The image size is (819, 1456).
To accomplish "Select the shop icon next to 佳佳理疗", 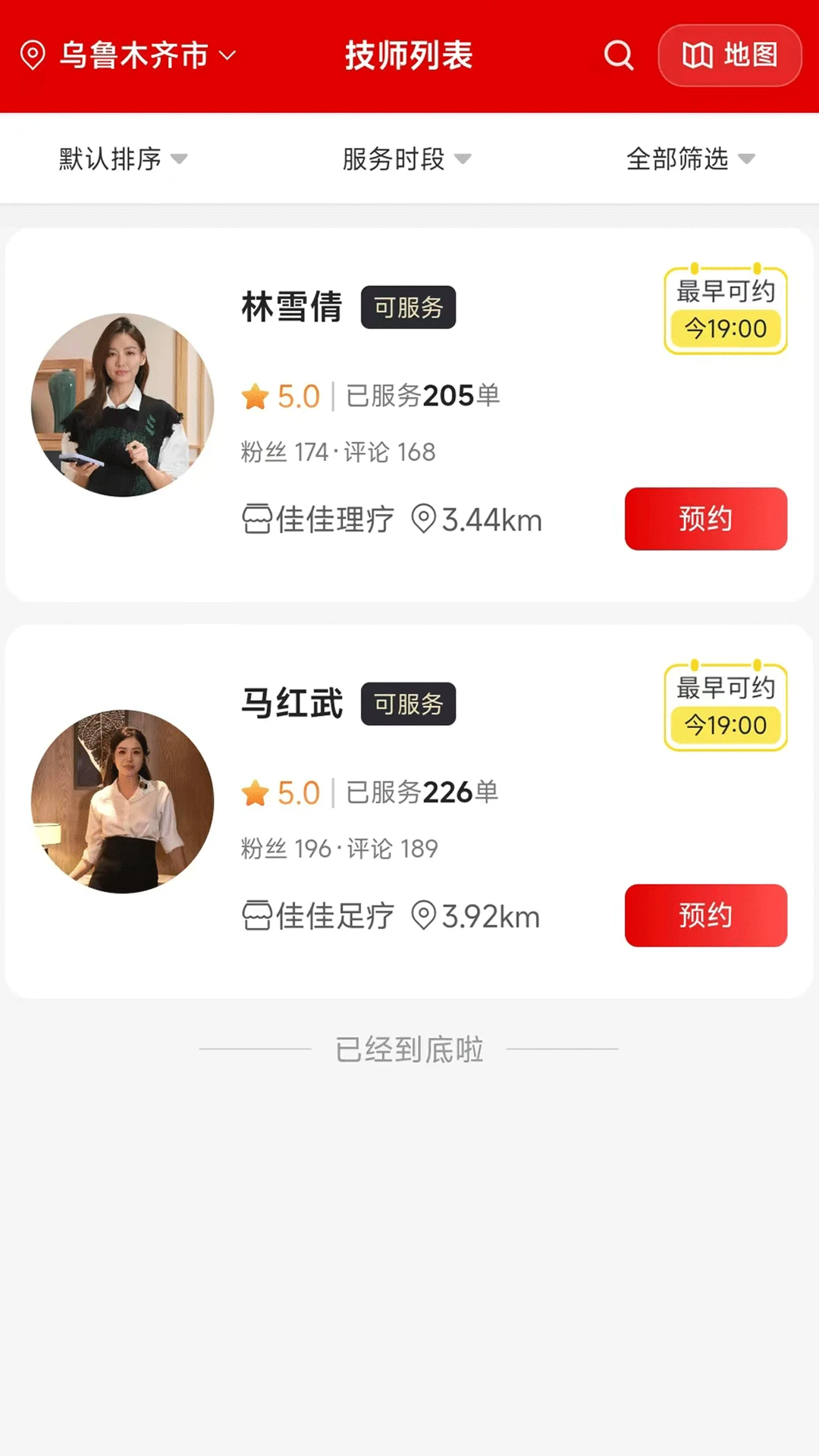I will 259,519.
